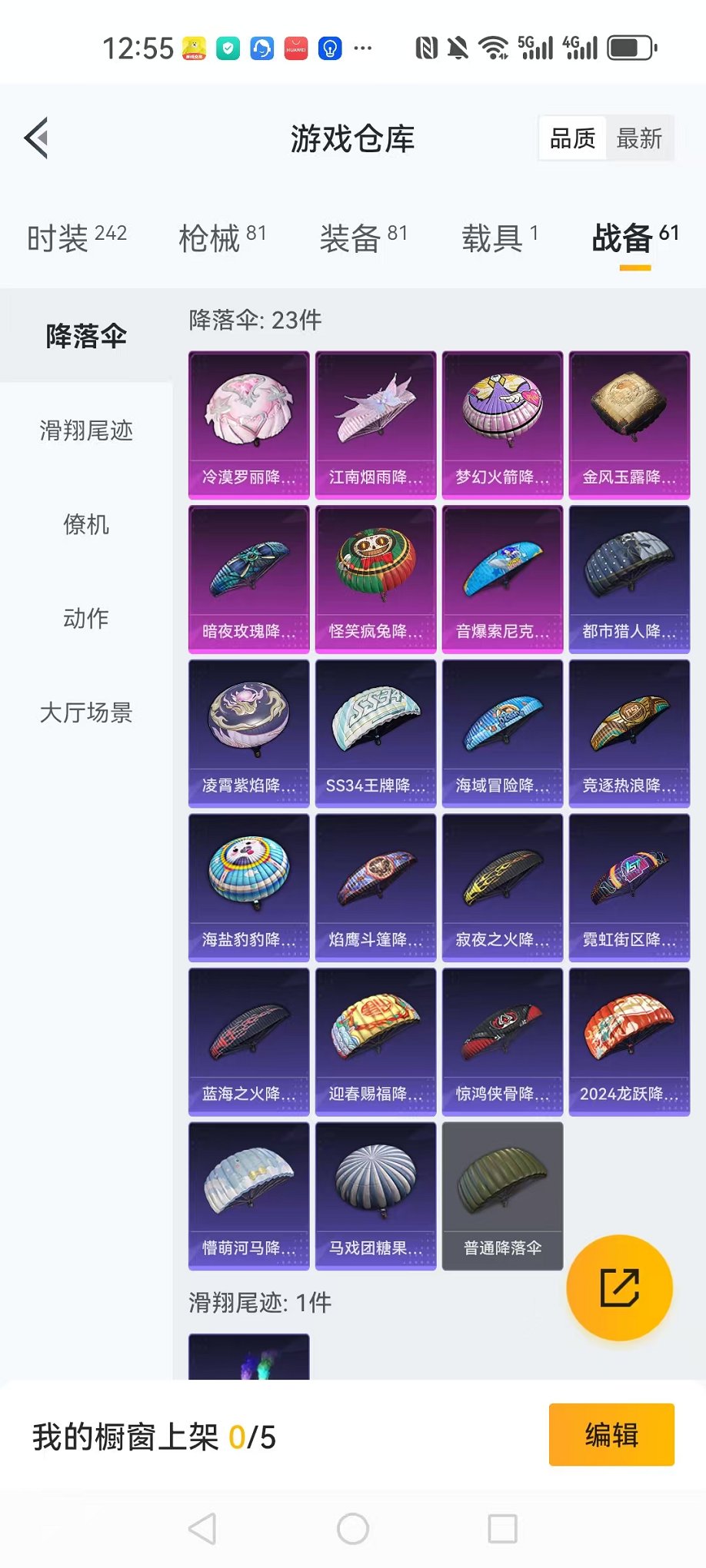Sort items by 品质
This screenshot has width=706, height=1568.
[x=572, y=139]
